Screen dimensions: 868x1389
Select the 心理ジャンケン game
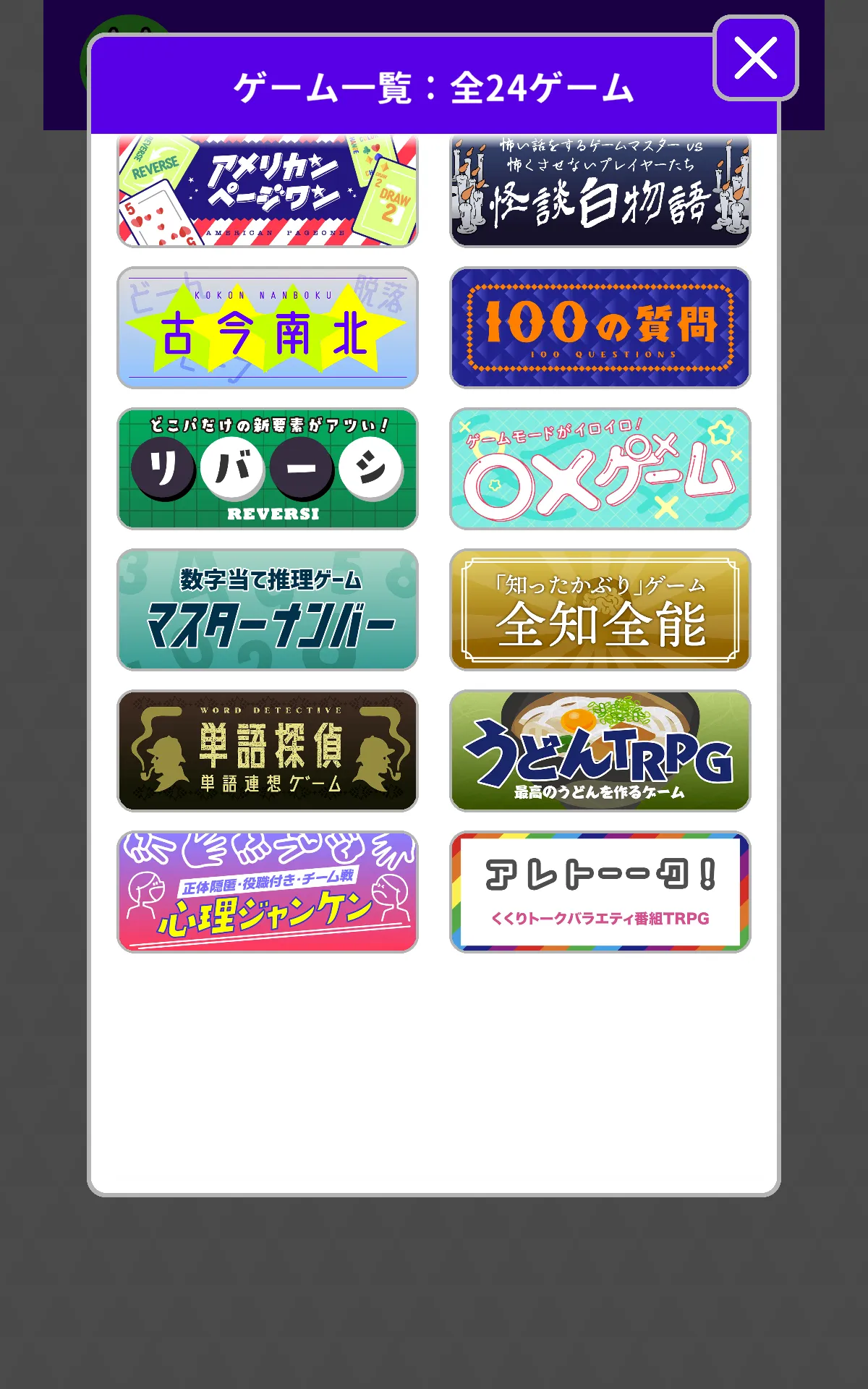(x=268, y=892)
